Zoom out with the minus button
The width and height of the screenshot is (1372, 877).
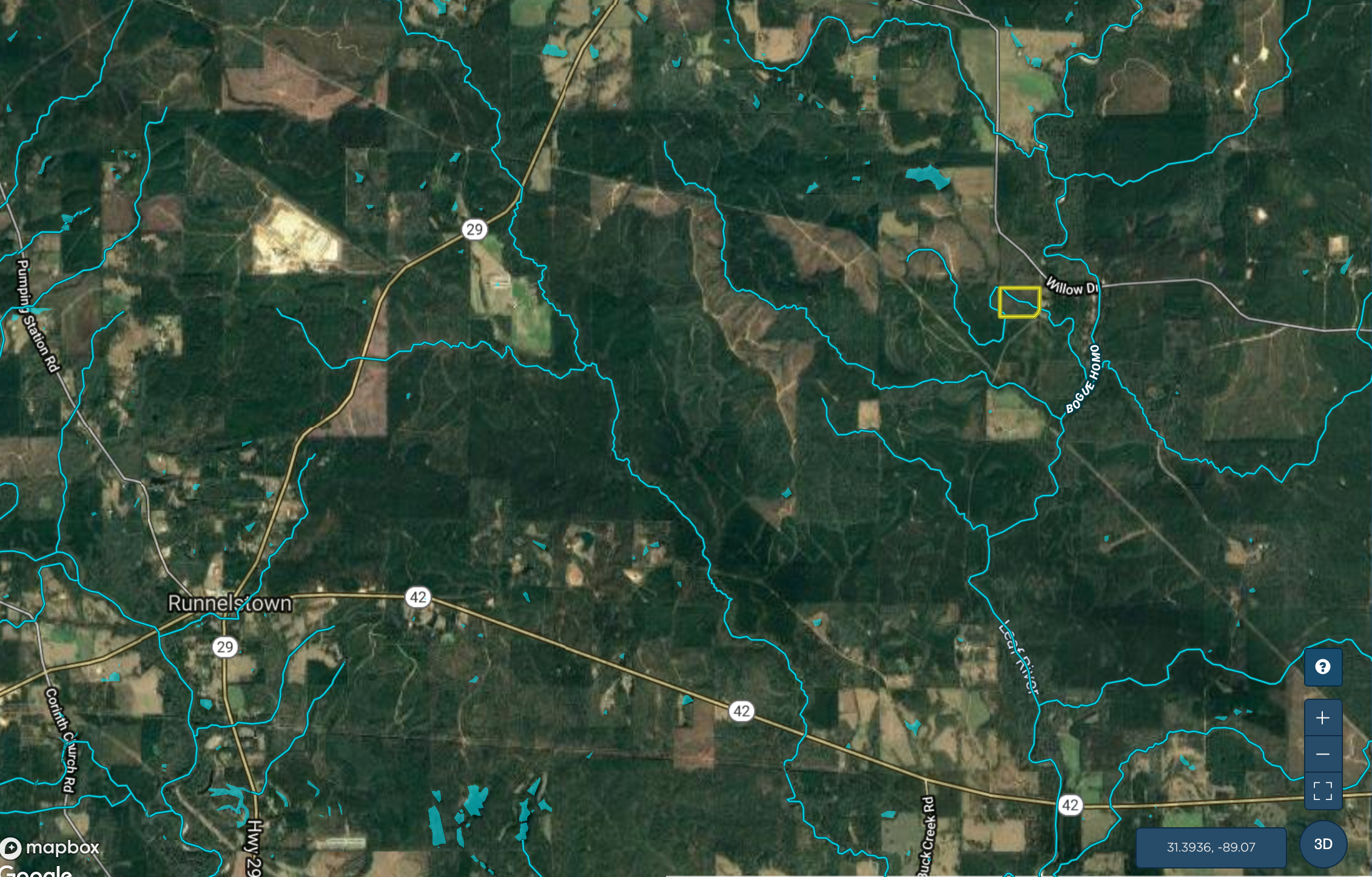pyautogui.click(x=1322, y=754)
